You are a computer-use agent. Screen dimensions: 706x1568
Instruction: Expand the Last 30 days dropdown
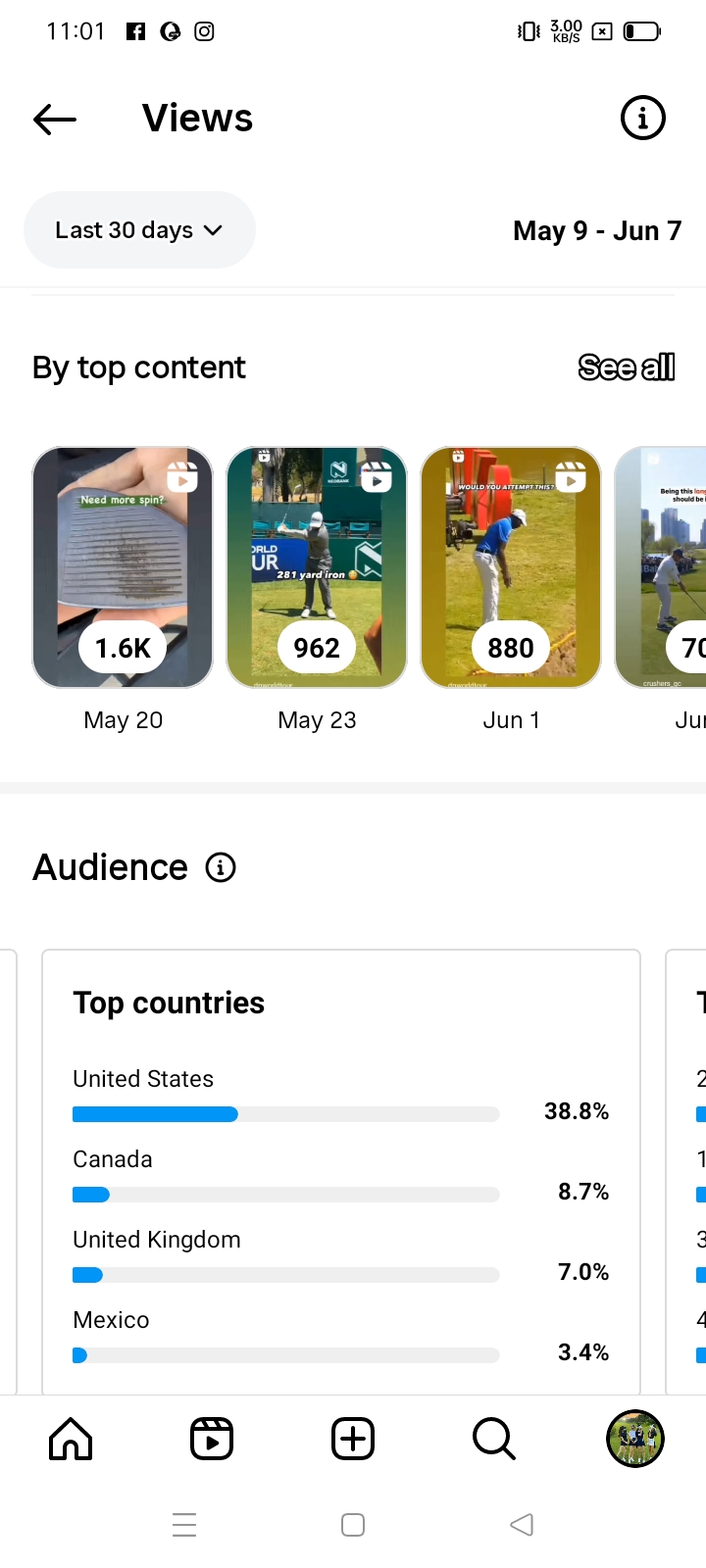tap(139, 230)
